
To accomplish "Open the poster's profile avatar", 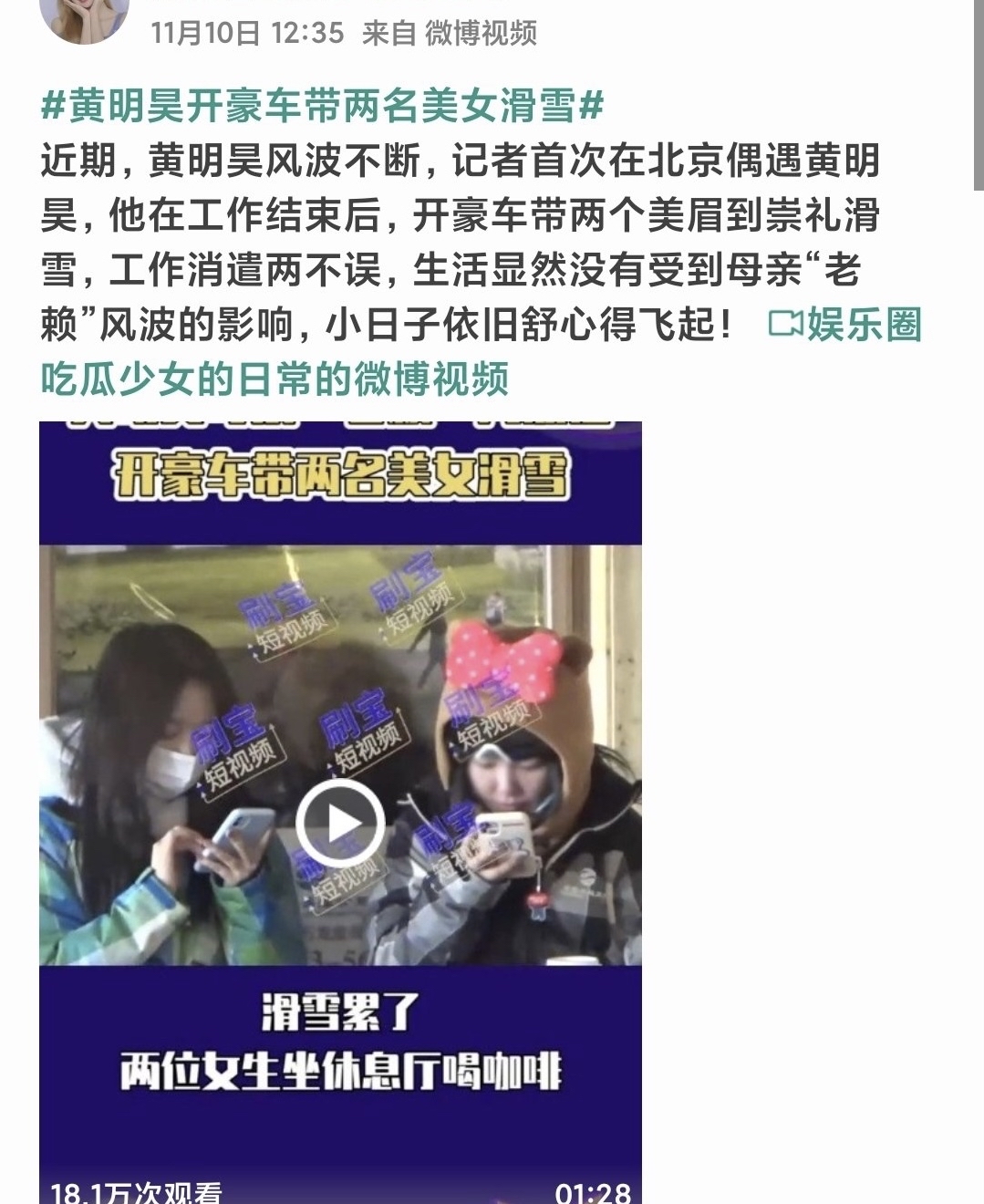I will pos(86,18).
